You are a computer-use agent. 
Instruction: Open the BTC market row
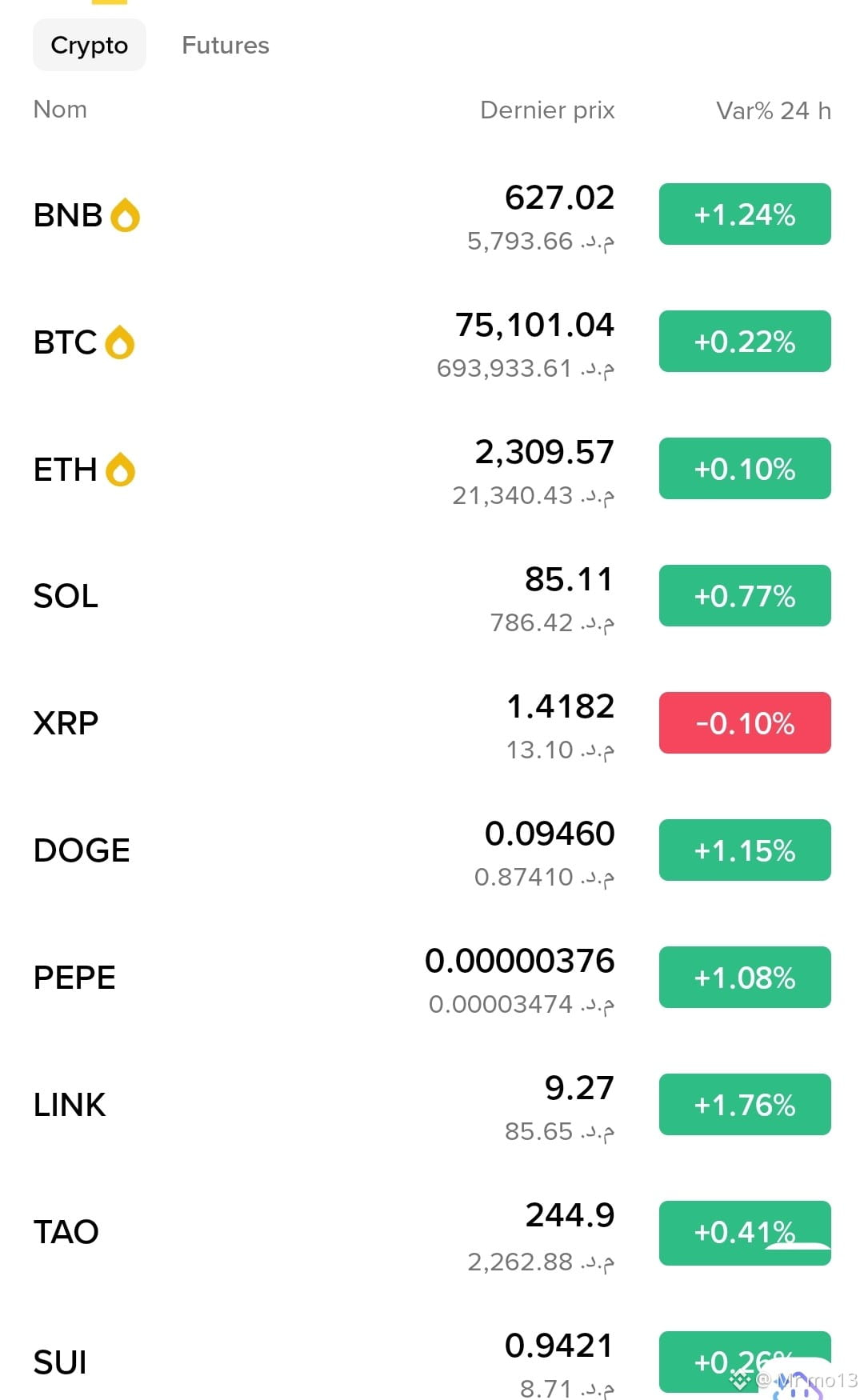pyautogui.click(x=432, y=342)
